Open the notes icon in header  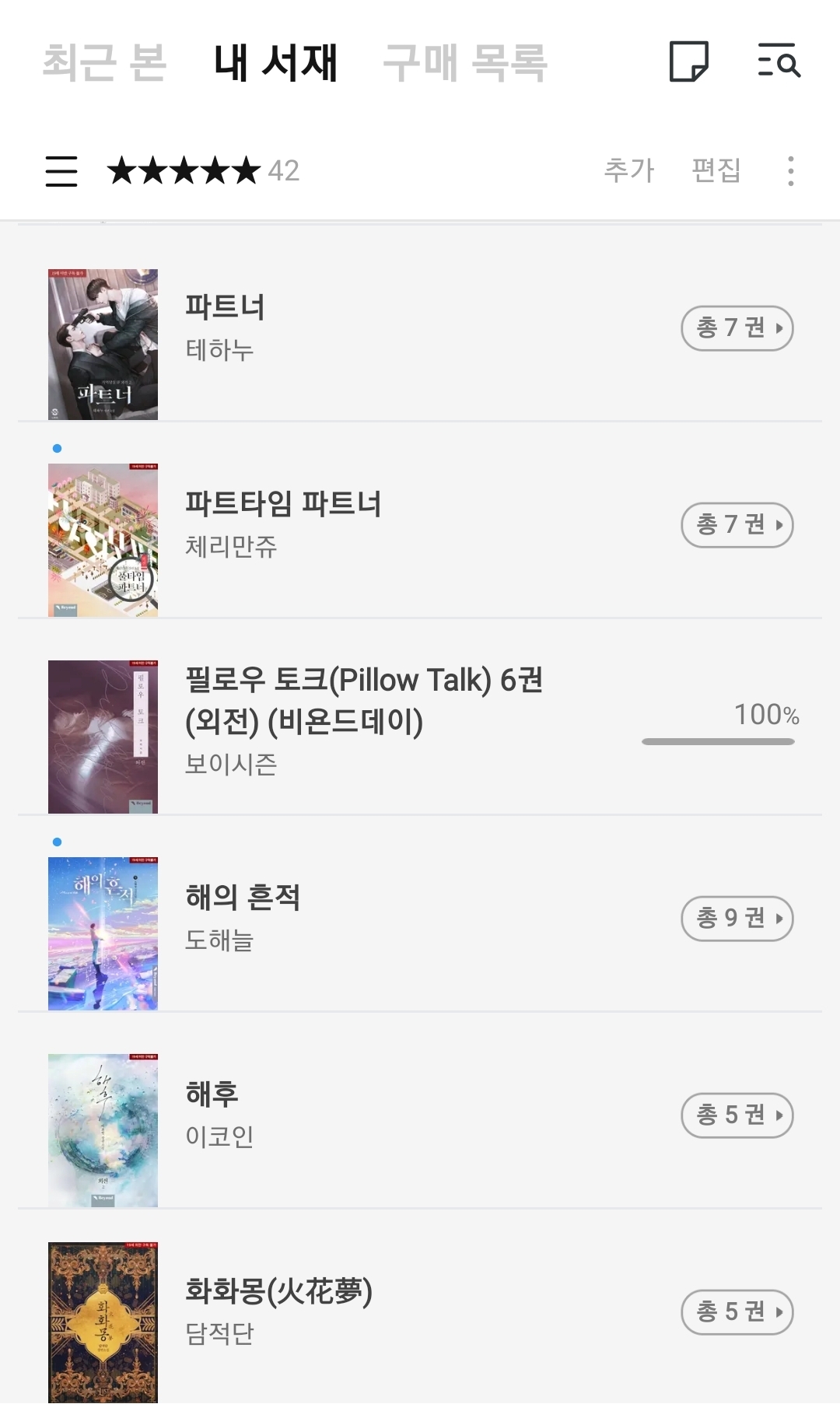click(688, 61)
